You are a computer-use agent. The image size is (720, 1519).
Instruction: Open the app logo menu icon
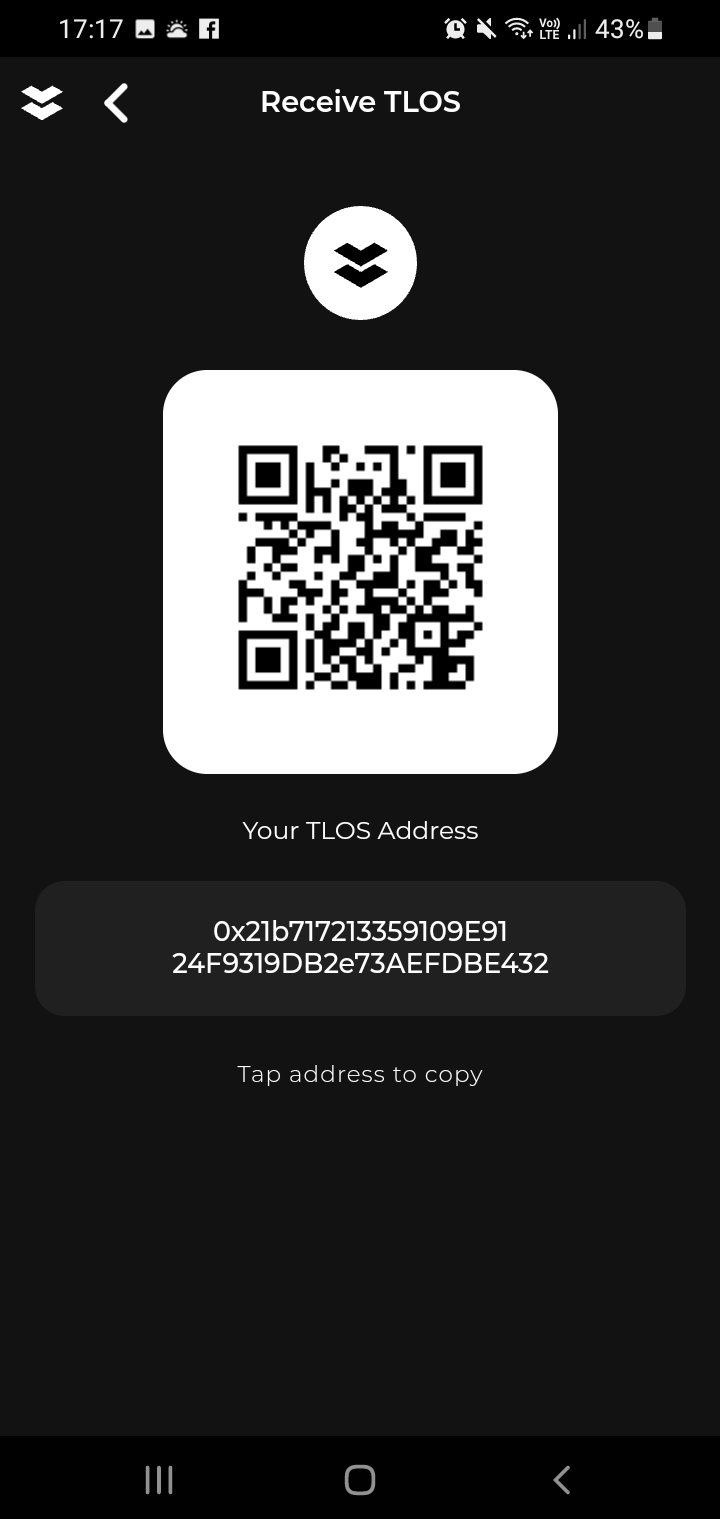point(42,102)
